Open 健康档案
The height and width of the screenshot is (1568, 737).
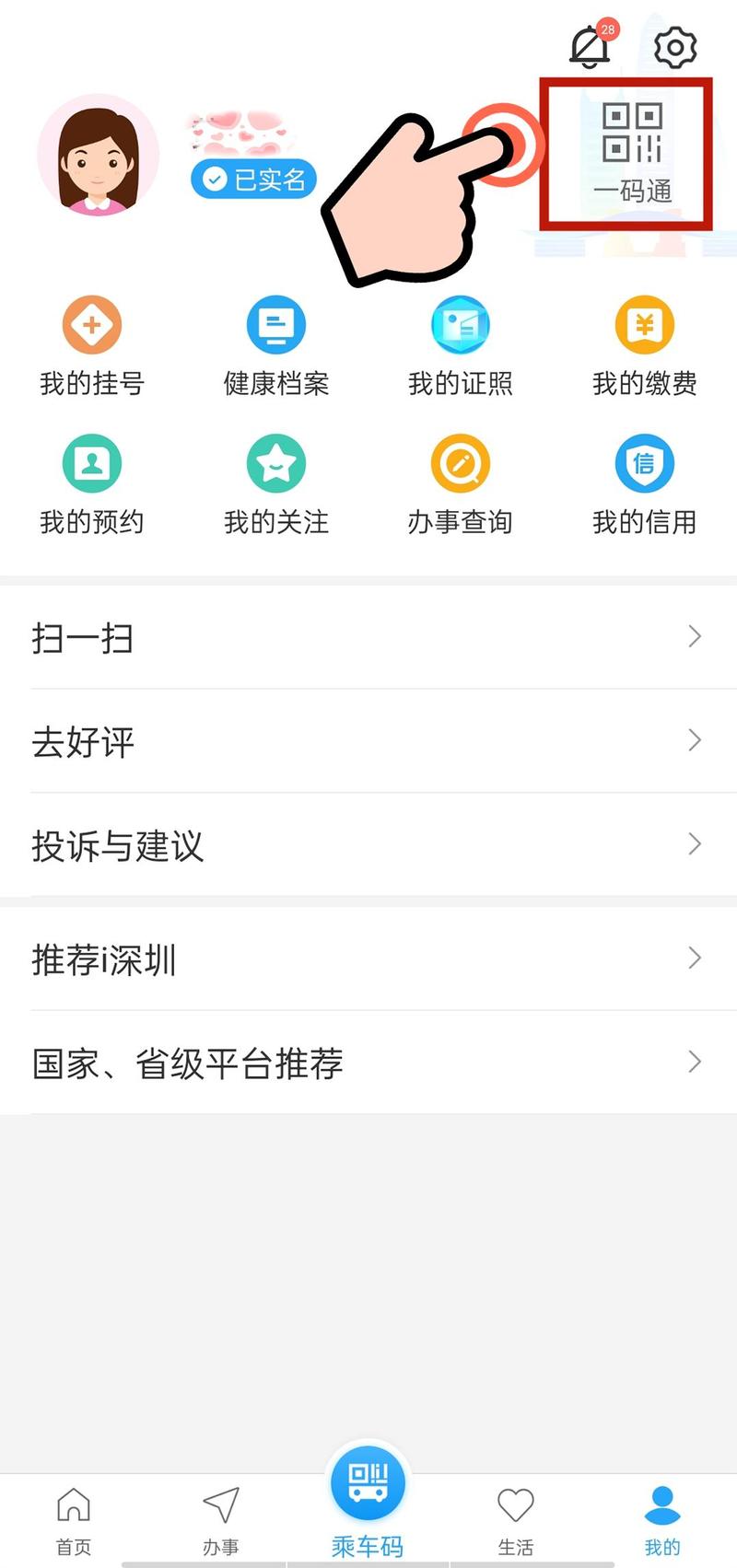[276, 345]
